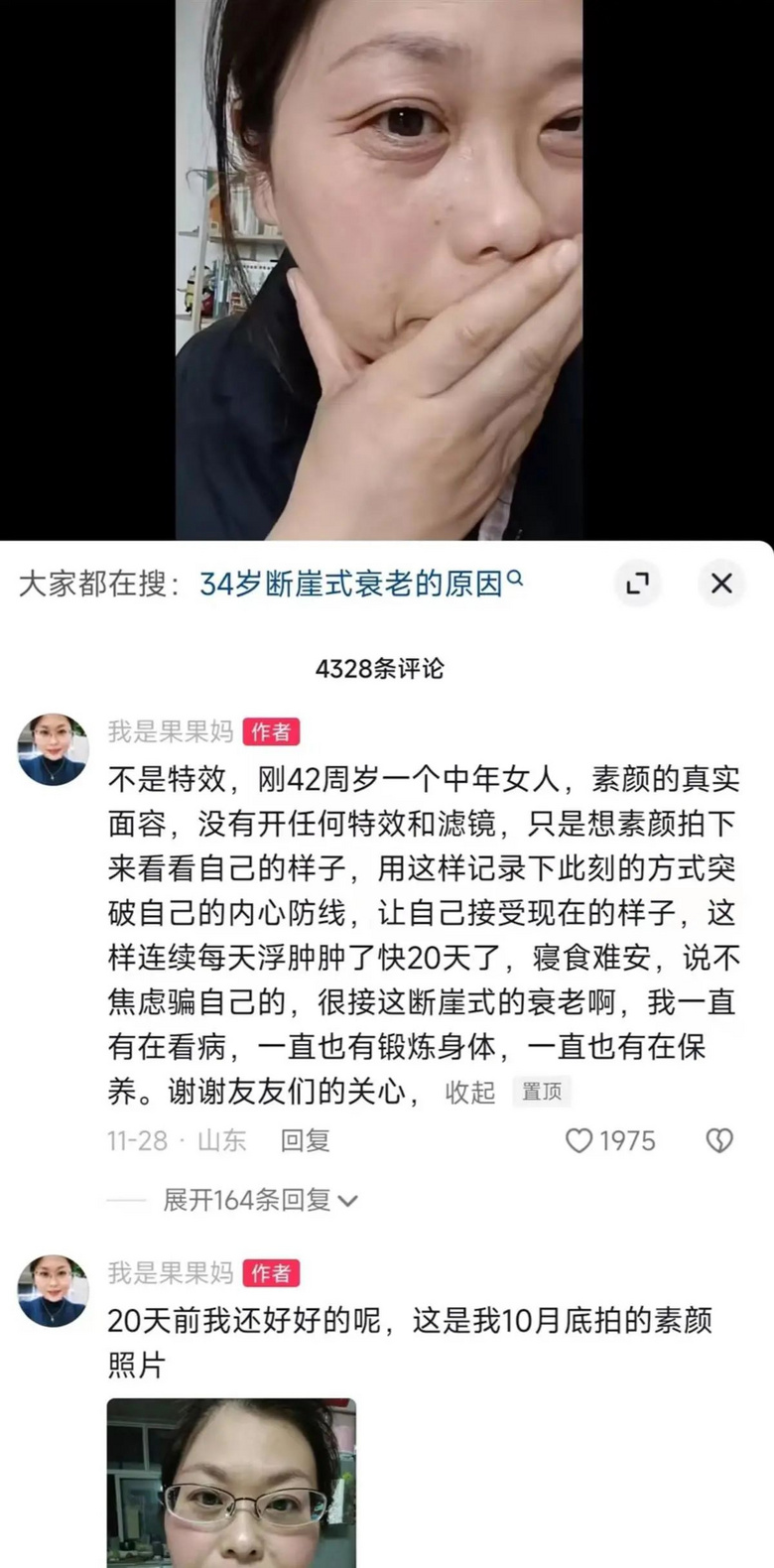Search 34岁断崖式衰老的原因 suggestion
This screenshot has height=1568, width=774.
click(361, 584)
